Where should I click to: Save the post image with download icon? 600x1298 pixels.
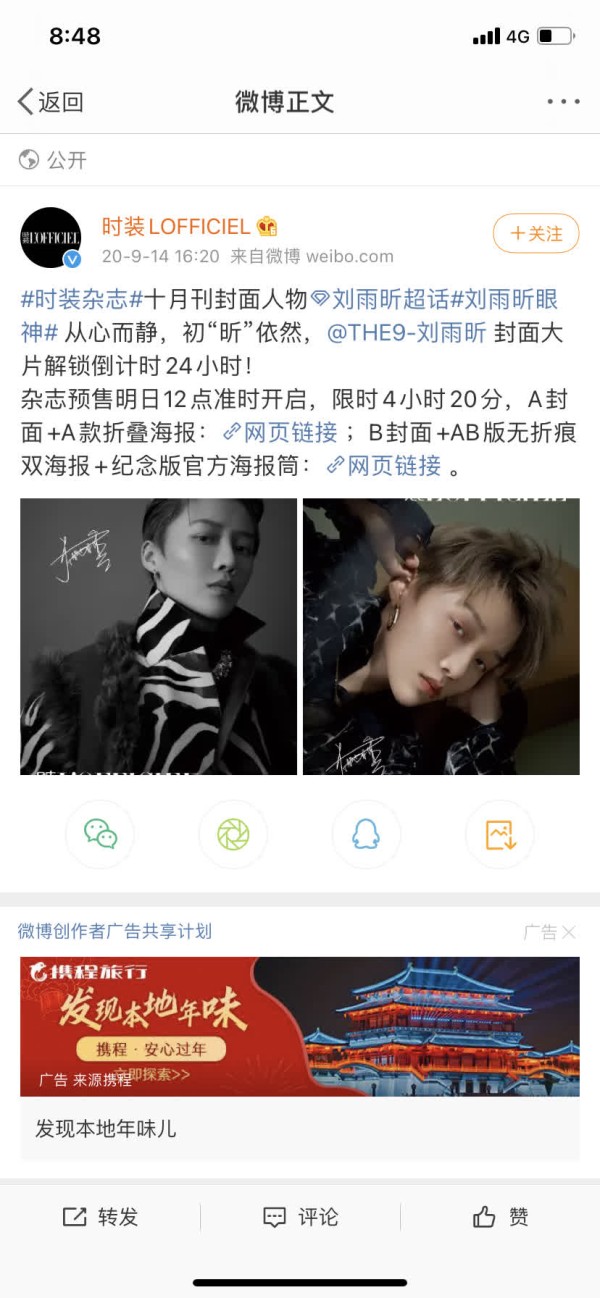(x=499, y=834)
